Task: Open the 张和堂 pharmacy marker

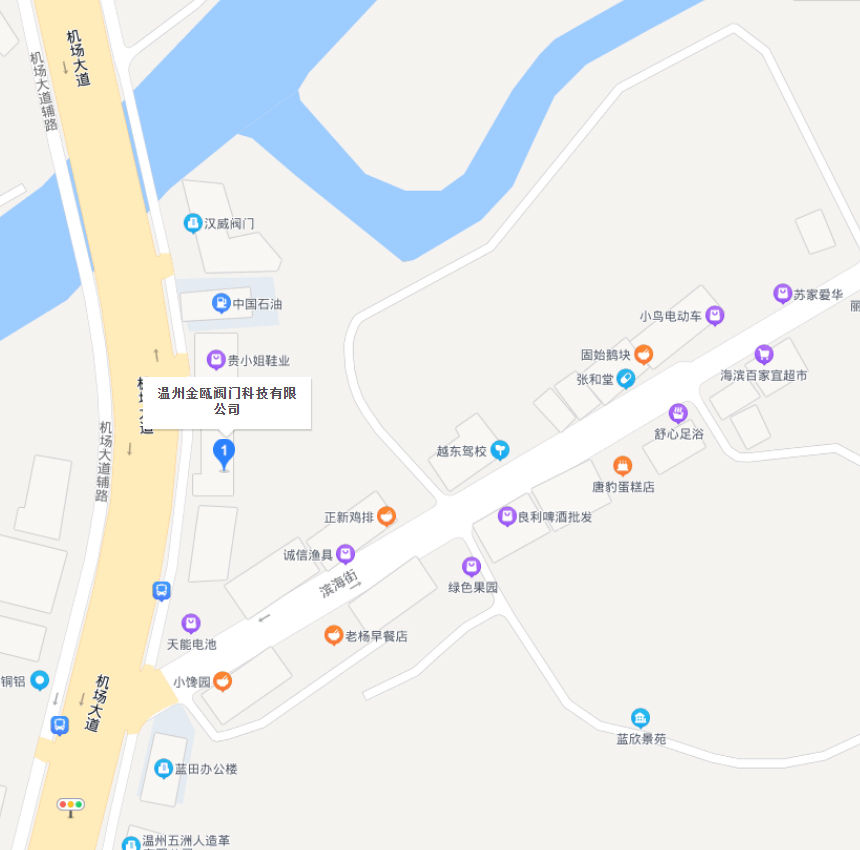Action: [x=625, y=379]
